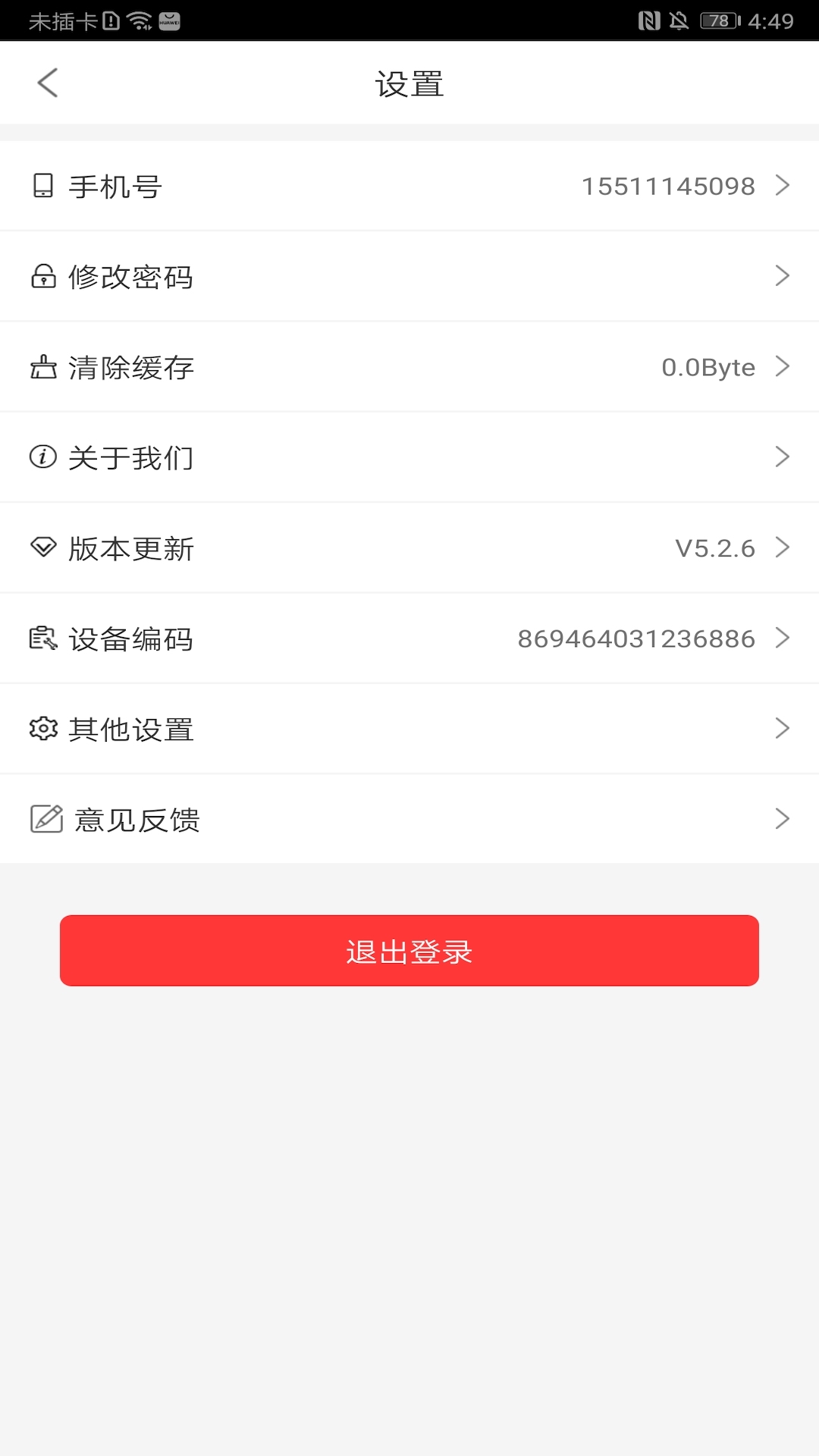Open the 修改密码 row chevron
This screenshot has height=1456, width=819.
[783, 275]
